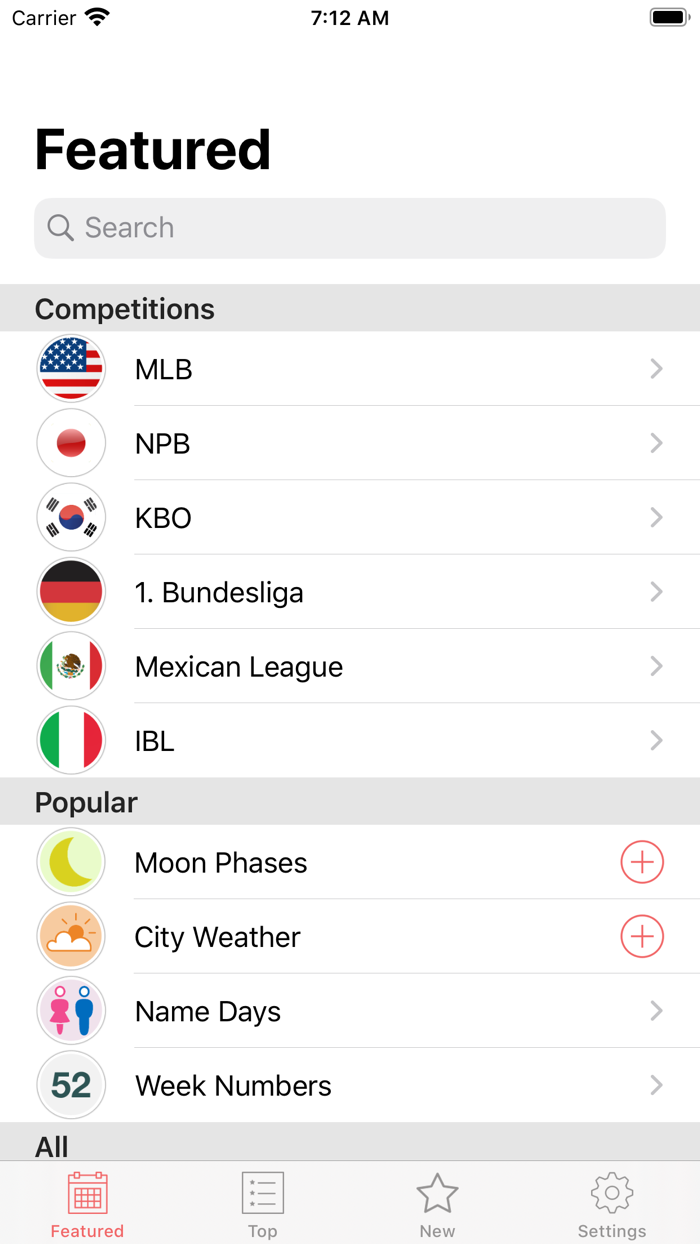Open Week Numbers
The width and height of the screenshot is (700, 1244).
pos(350,1085)
